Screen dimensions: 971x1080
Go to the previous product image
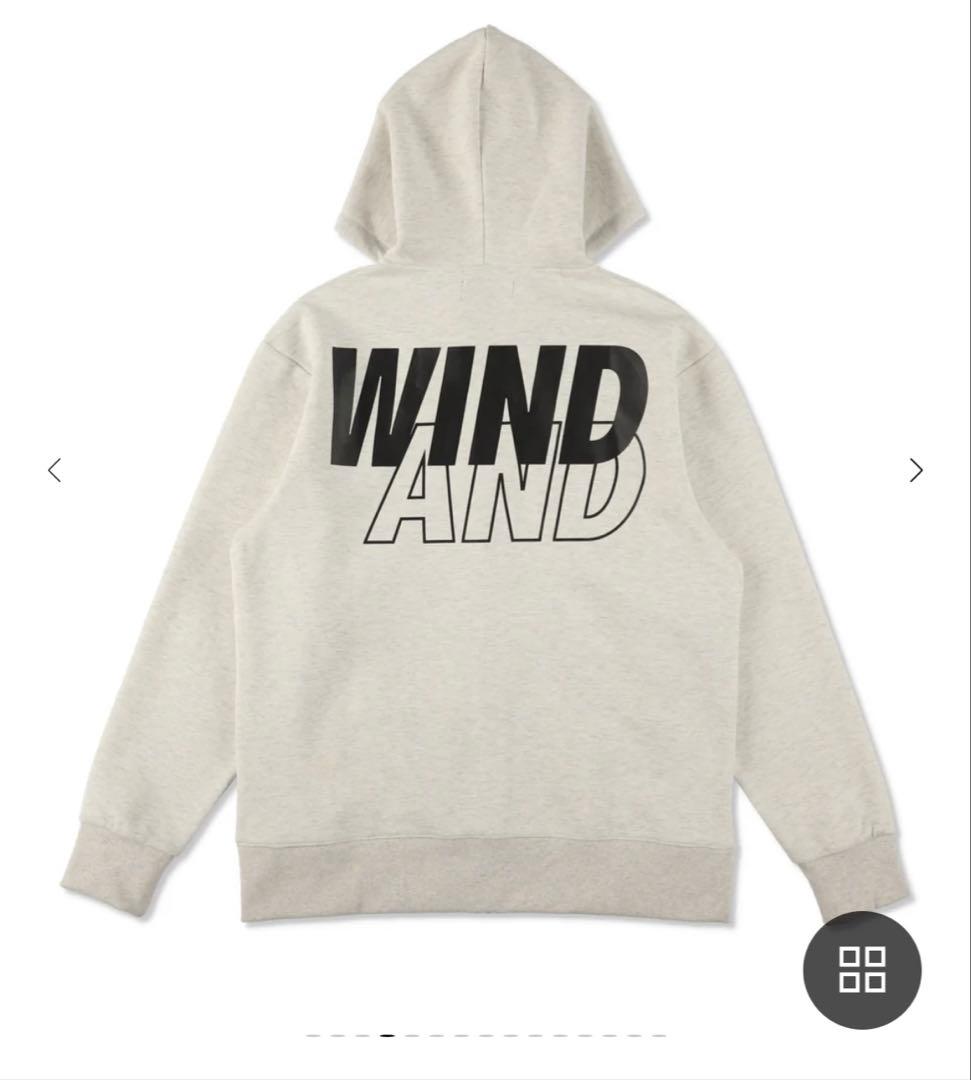pyautogui.click(x=55, y=470)
